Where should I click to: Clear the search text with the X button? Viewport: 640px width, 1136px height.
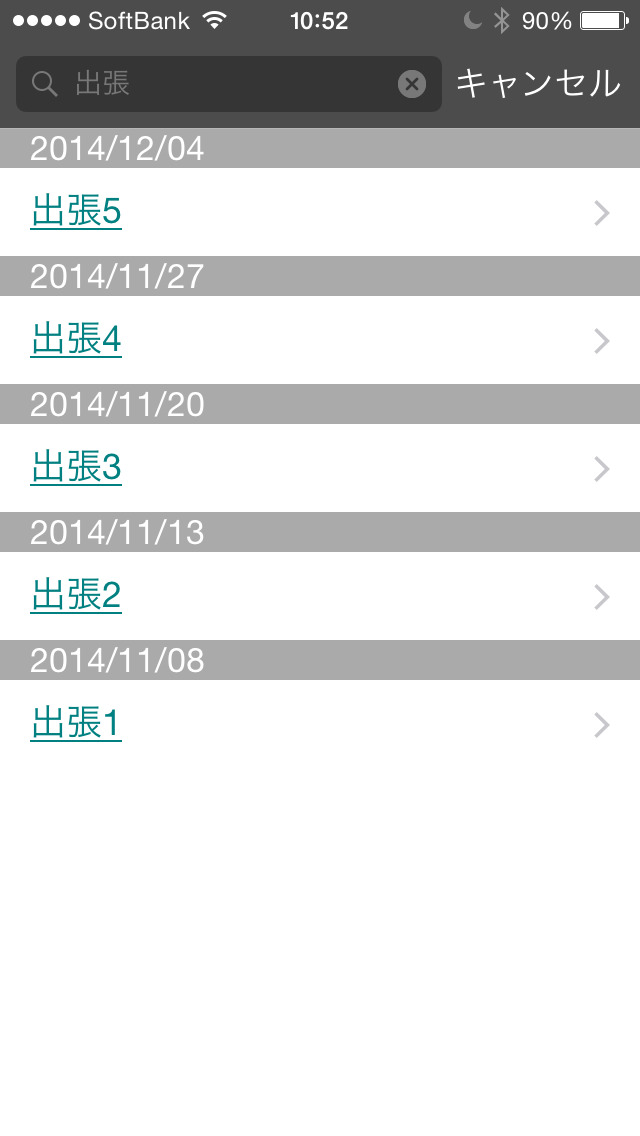[x=412, y=84]
